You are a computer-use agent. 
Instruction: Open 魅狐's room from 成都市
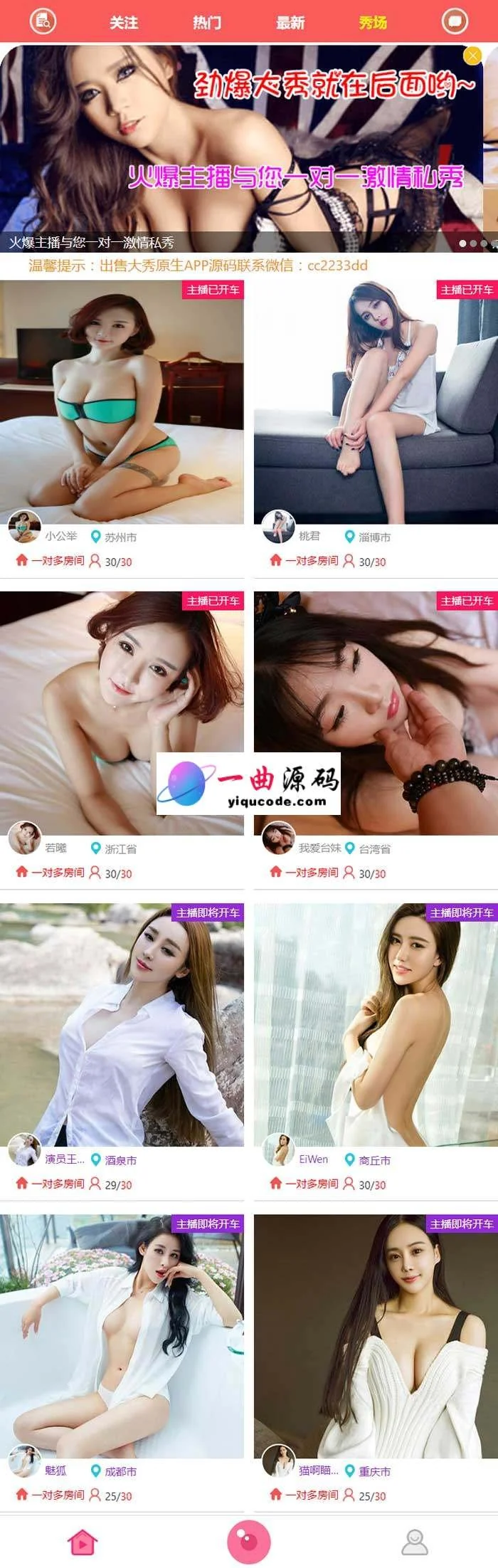coord(122,1335)
